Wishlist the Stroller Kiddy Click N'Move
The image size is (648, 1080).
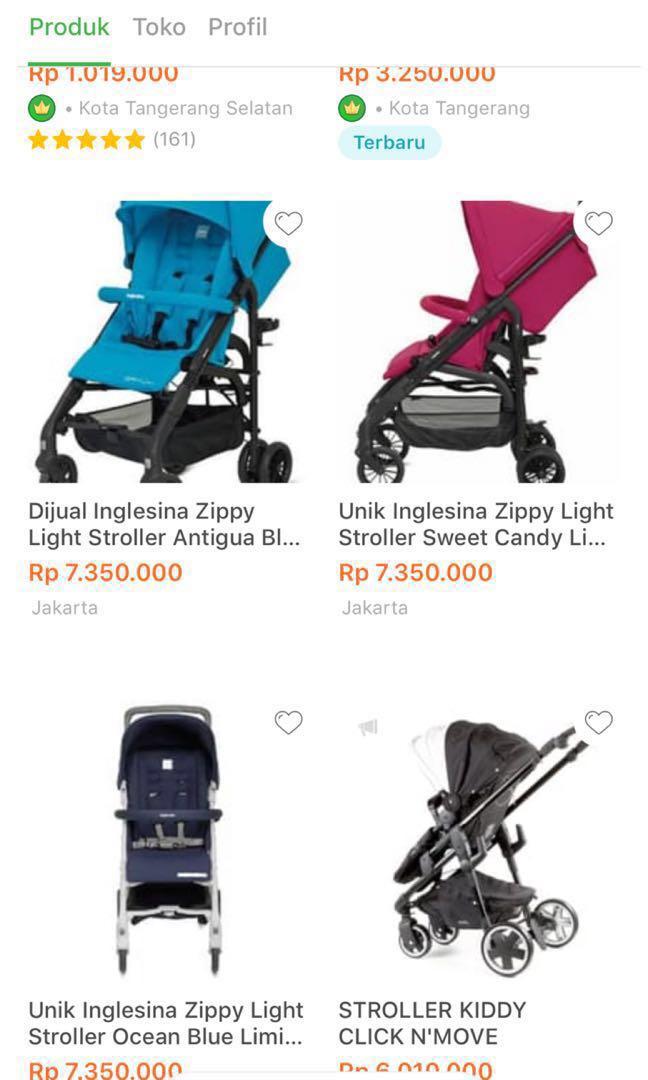tap(598, 723)
